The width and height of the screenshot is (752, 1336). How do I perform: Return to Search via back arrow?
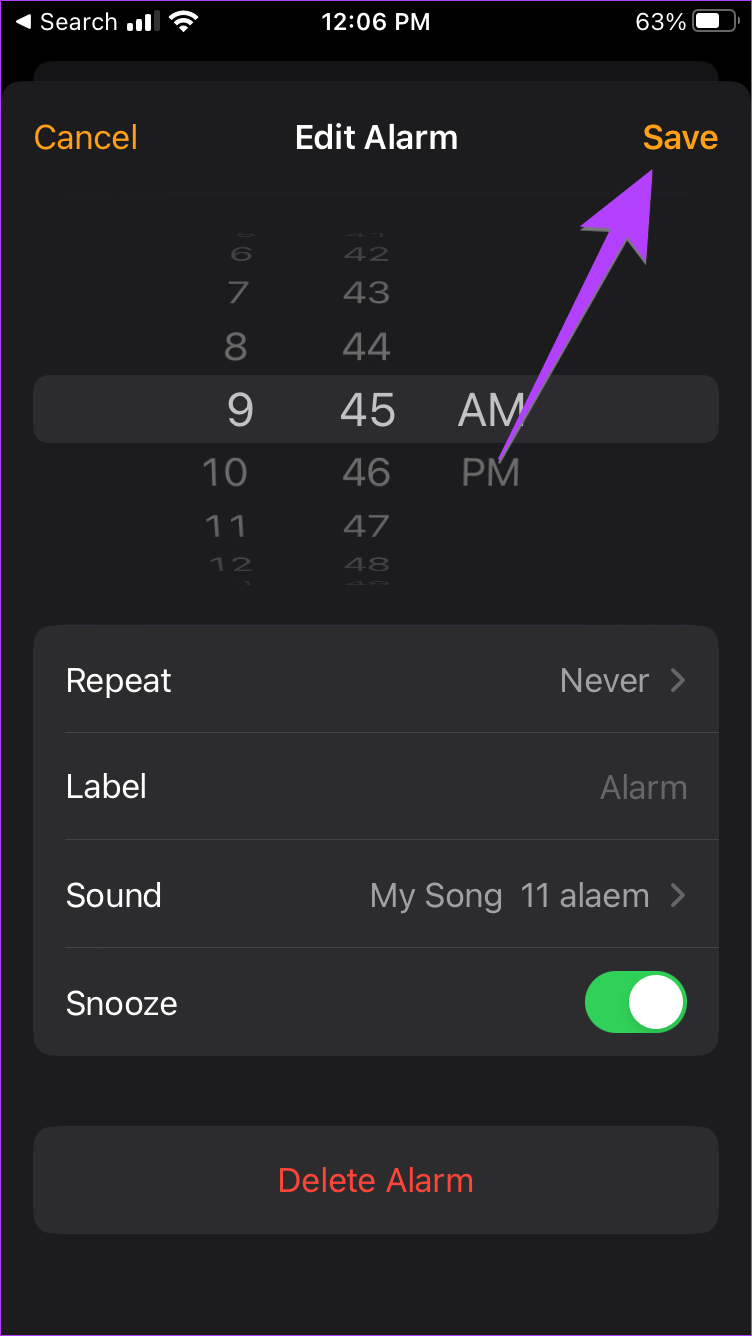click(66, 22)
